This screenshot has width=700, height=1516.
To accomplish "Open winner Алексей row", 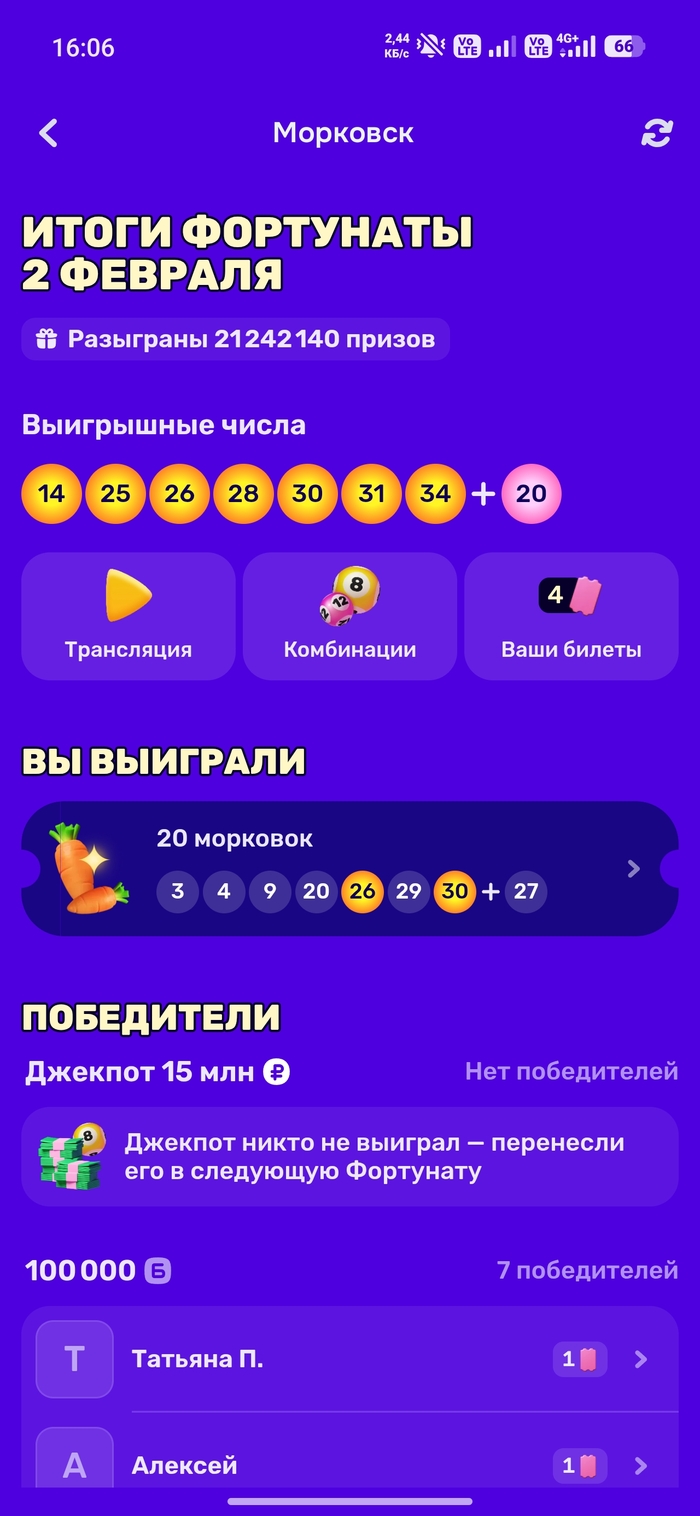I will pyautogui.click(x=350, y=1465).
